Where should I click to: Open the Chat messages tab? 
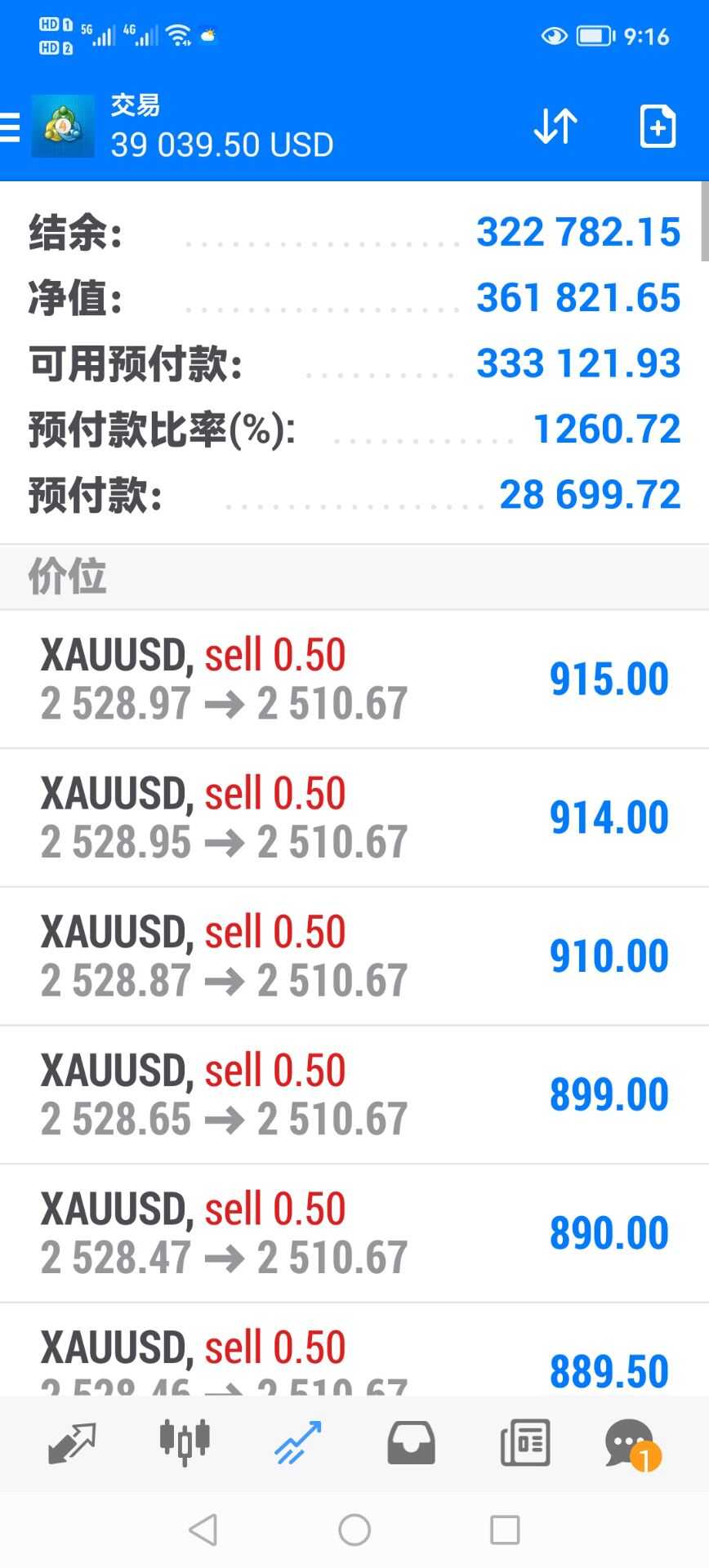click(631, 1443)
